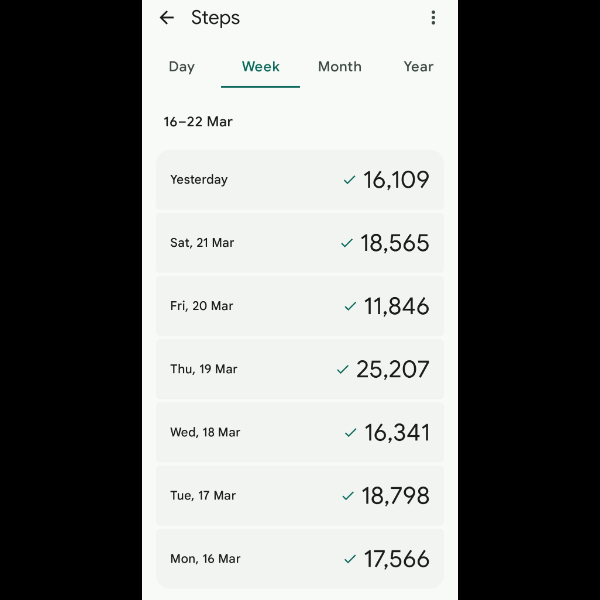View Wed, 18 Mar step details
Image resolution: width=600 pixels, height=600 pixels.
tap(300, 432)
